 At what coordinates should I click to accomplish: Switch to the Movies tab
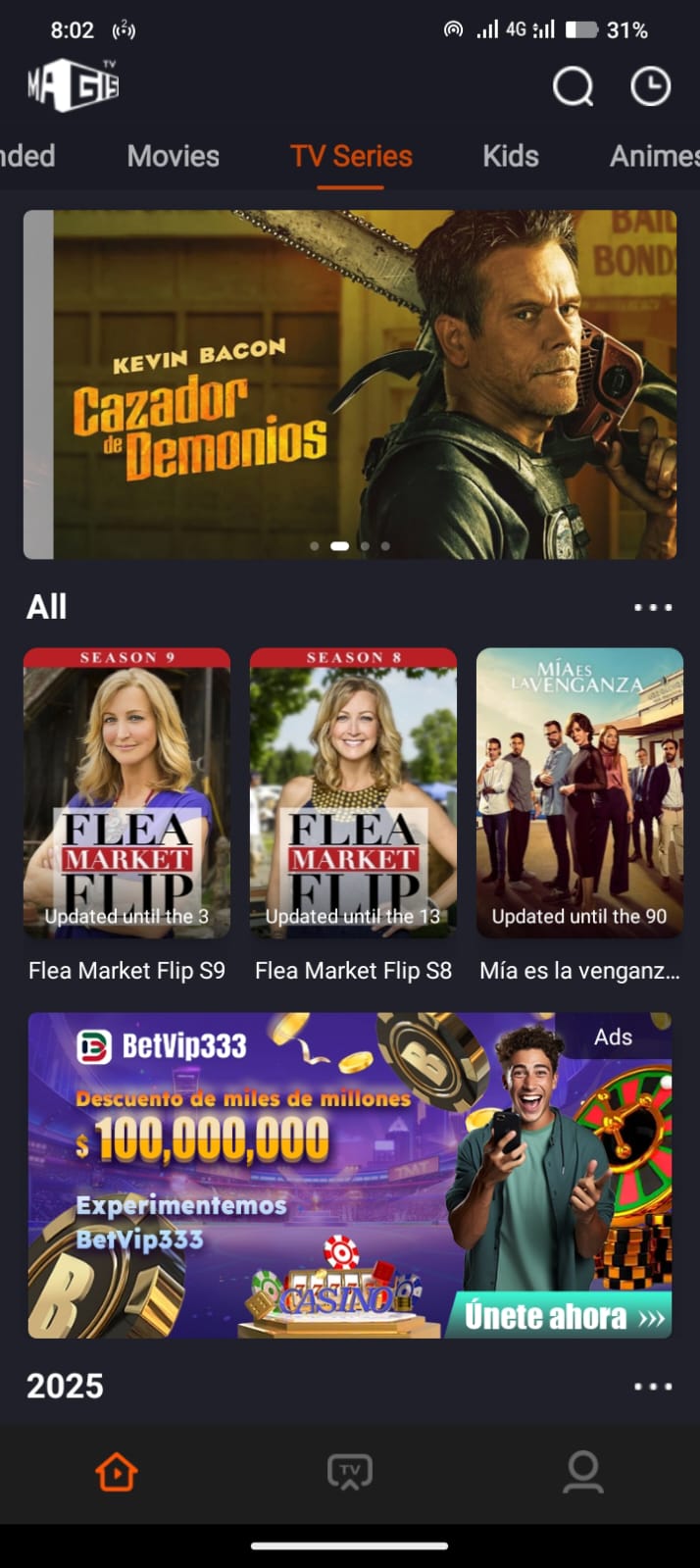click(174, 156)
